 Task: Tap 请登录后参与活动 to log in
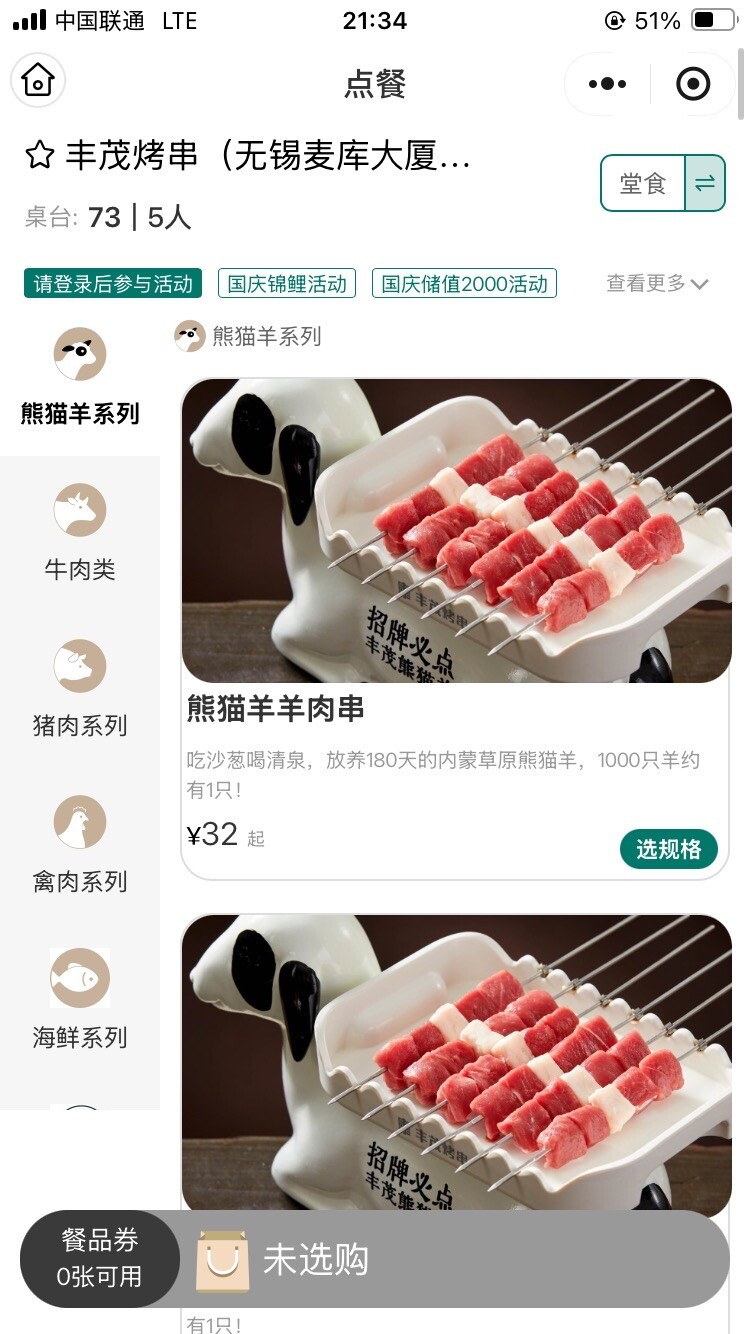click(113, 284)
